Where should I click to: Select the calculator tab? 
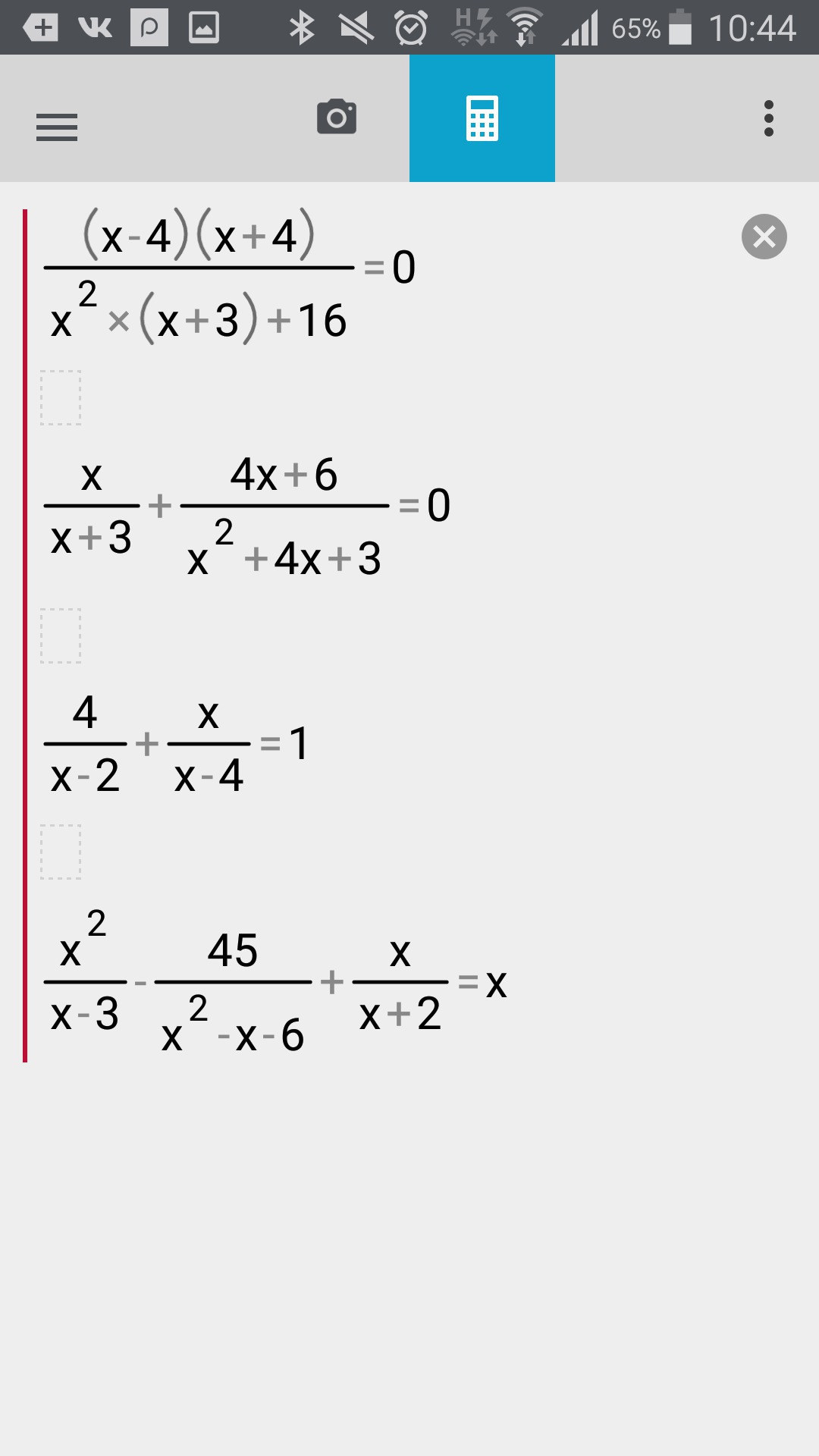[482, 118]
